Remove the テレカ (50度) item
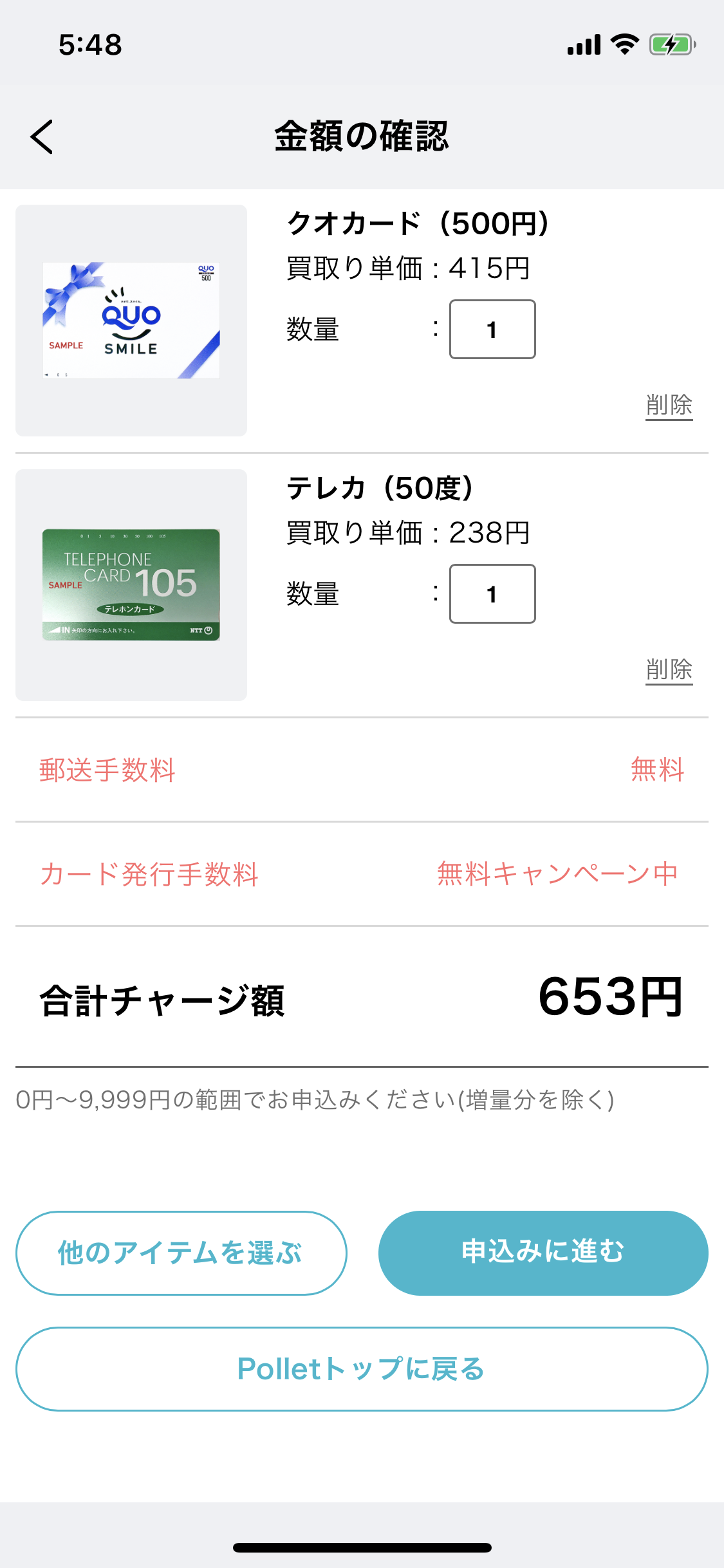Image resolution: width=724 pixels, height=1568 pixels. [x=669, y=671]
